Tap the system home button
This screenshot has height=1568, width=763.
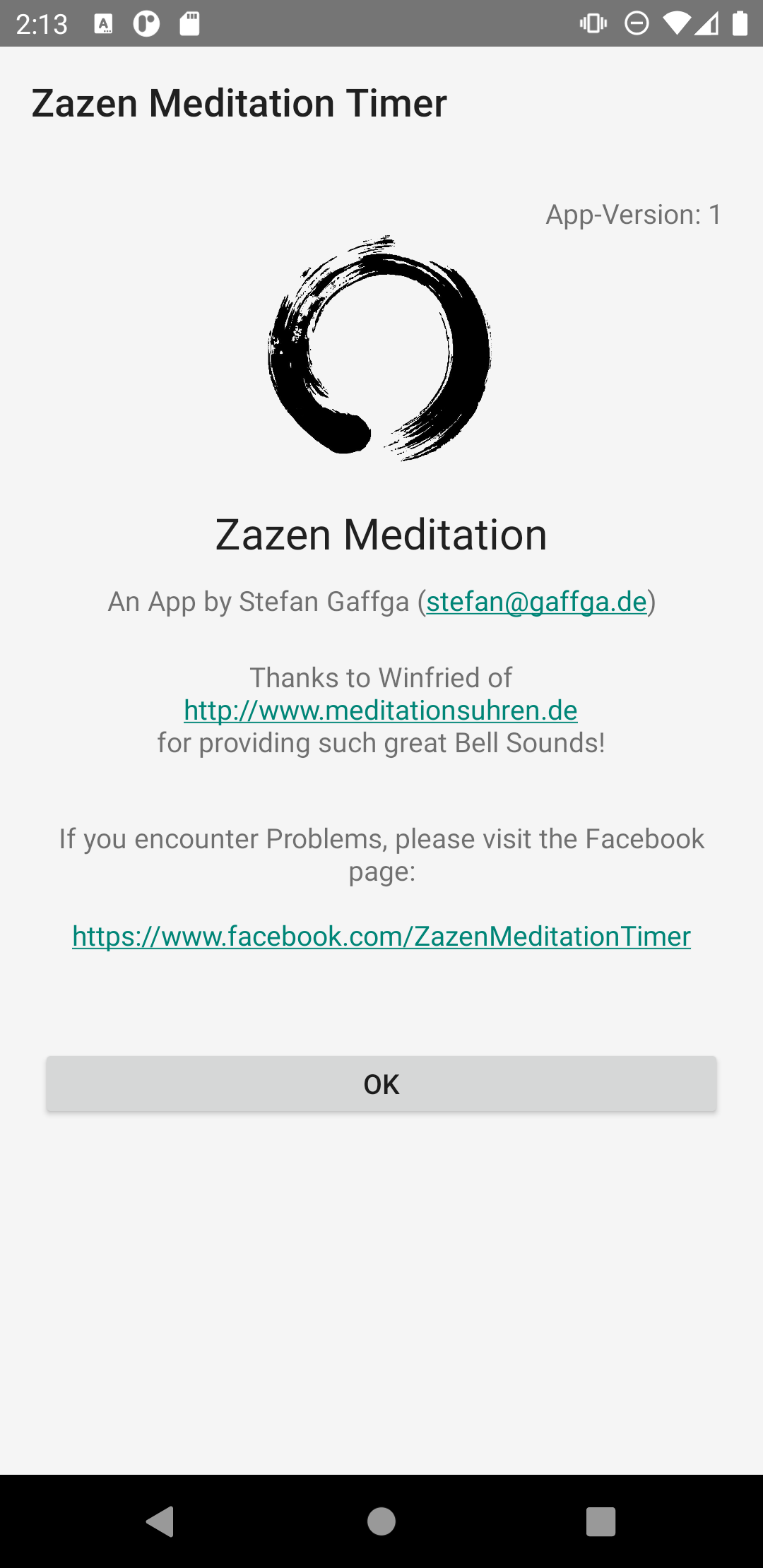point(381,1521)
